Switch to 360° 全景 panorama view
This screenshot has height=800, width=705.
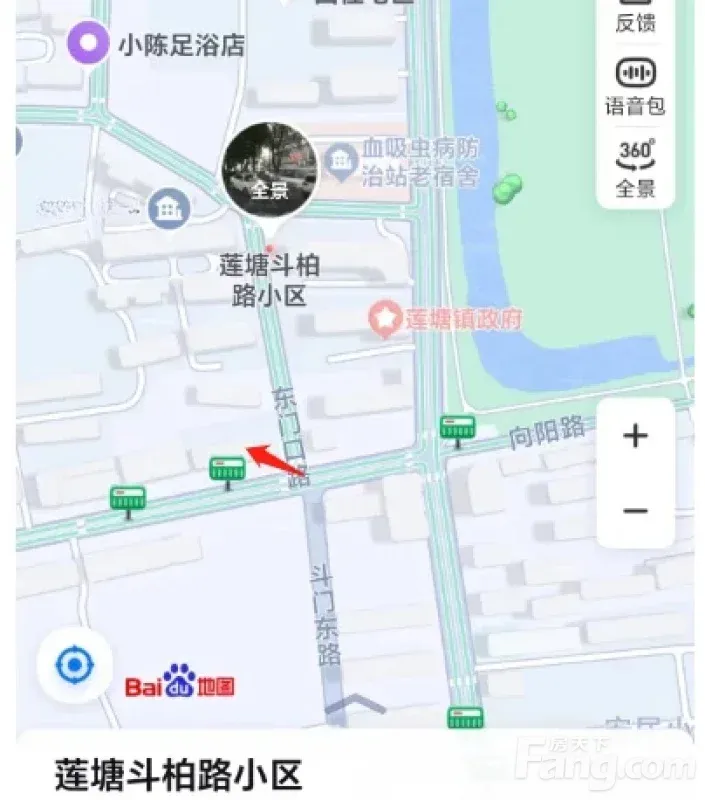[635, 167]
